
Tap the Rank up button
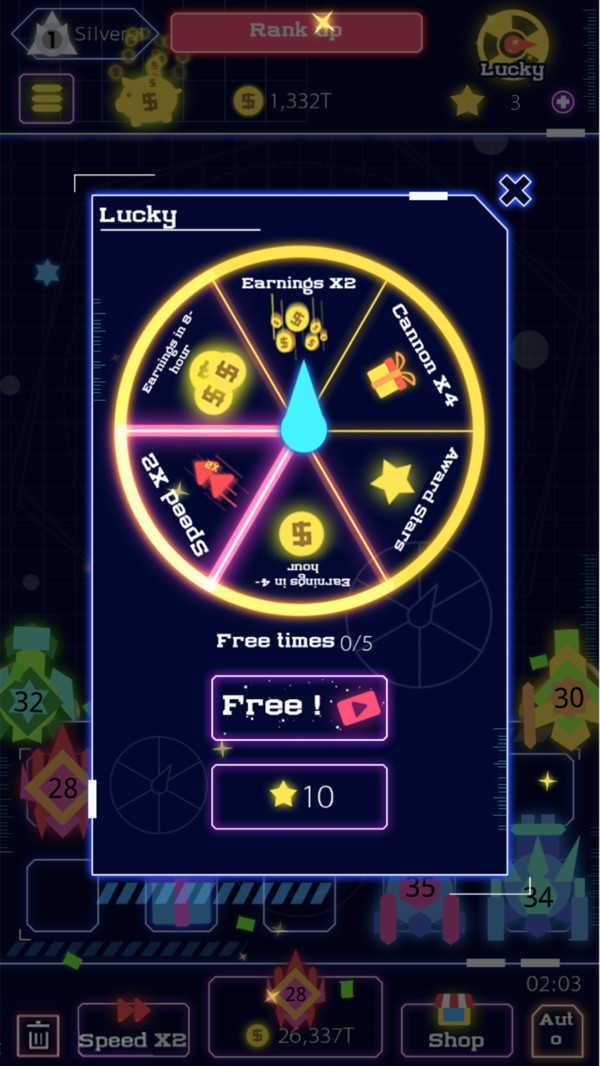[296, 32]
